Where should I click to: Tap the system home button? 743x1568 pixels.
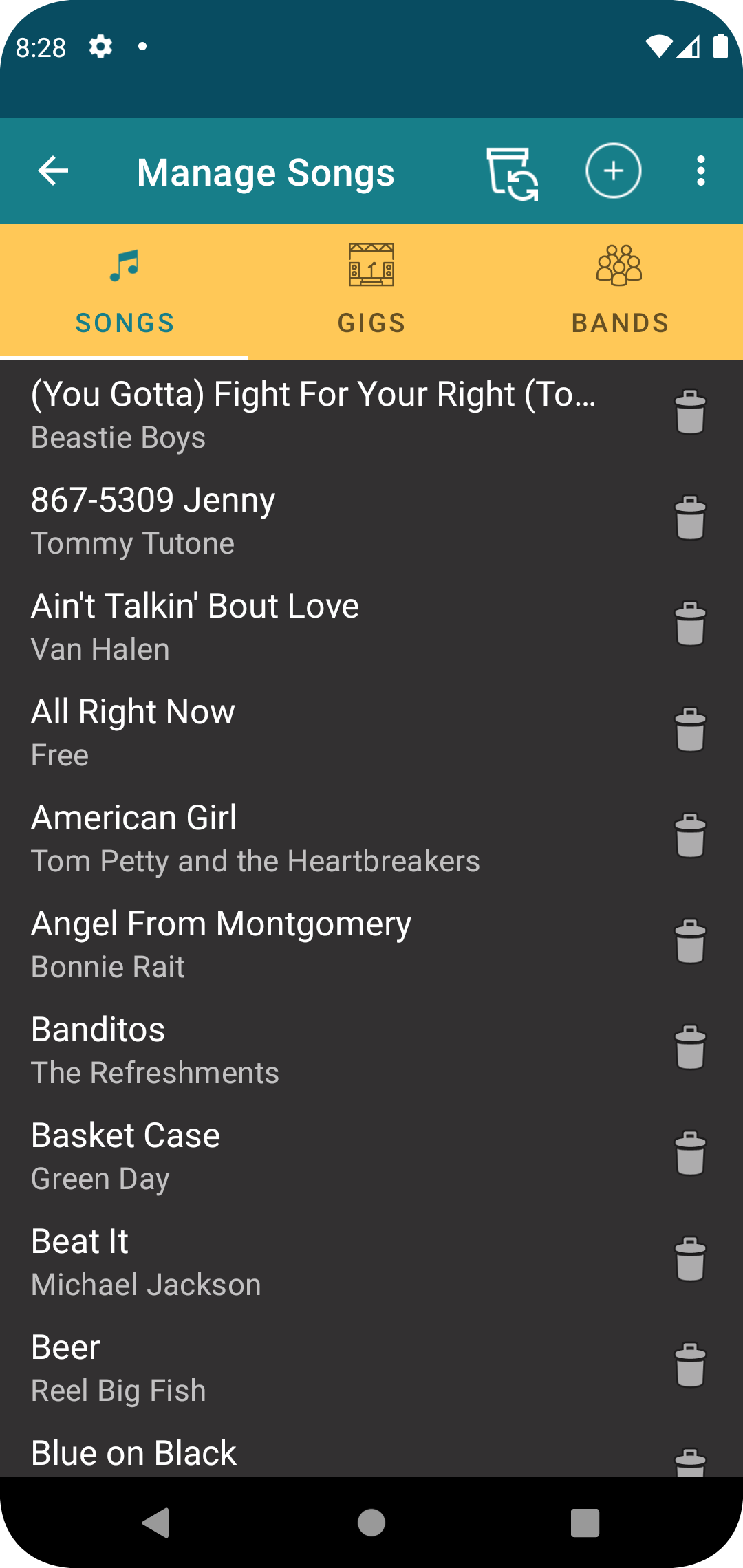coord(371,1523)
